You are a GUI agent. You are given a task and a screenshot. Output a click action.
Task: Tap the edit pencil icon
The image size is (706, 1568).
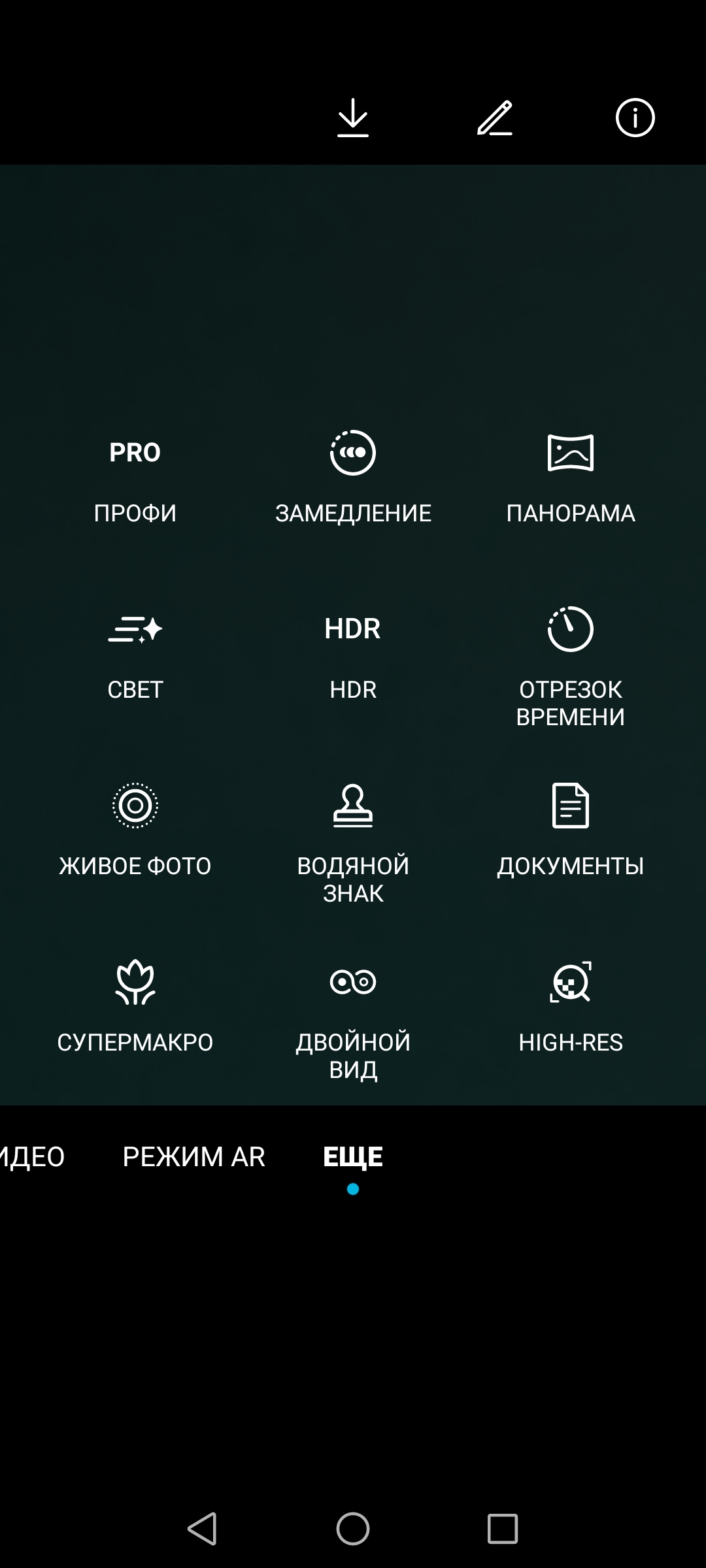click(495, 118)
